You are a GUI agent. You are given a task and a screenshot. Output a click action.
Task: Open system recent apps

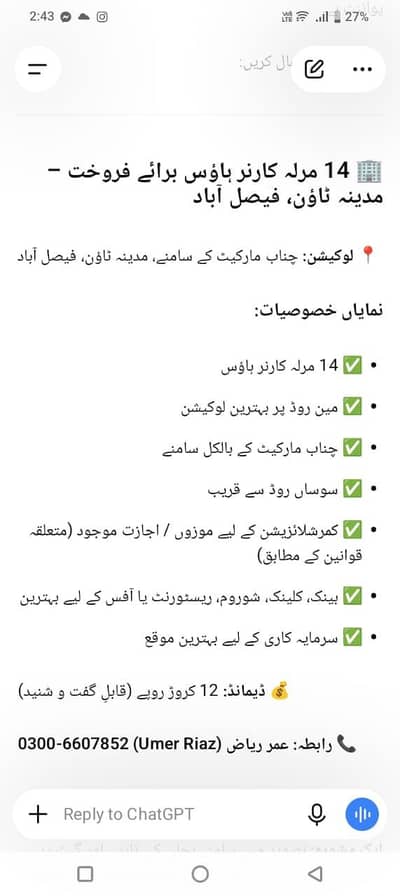point(85,873)
